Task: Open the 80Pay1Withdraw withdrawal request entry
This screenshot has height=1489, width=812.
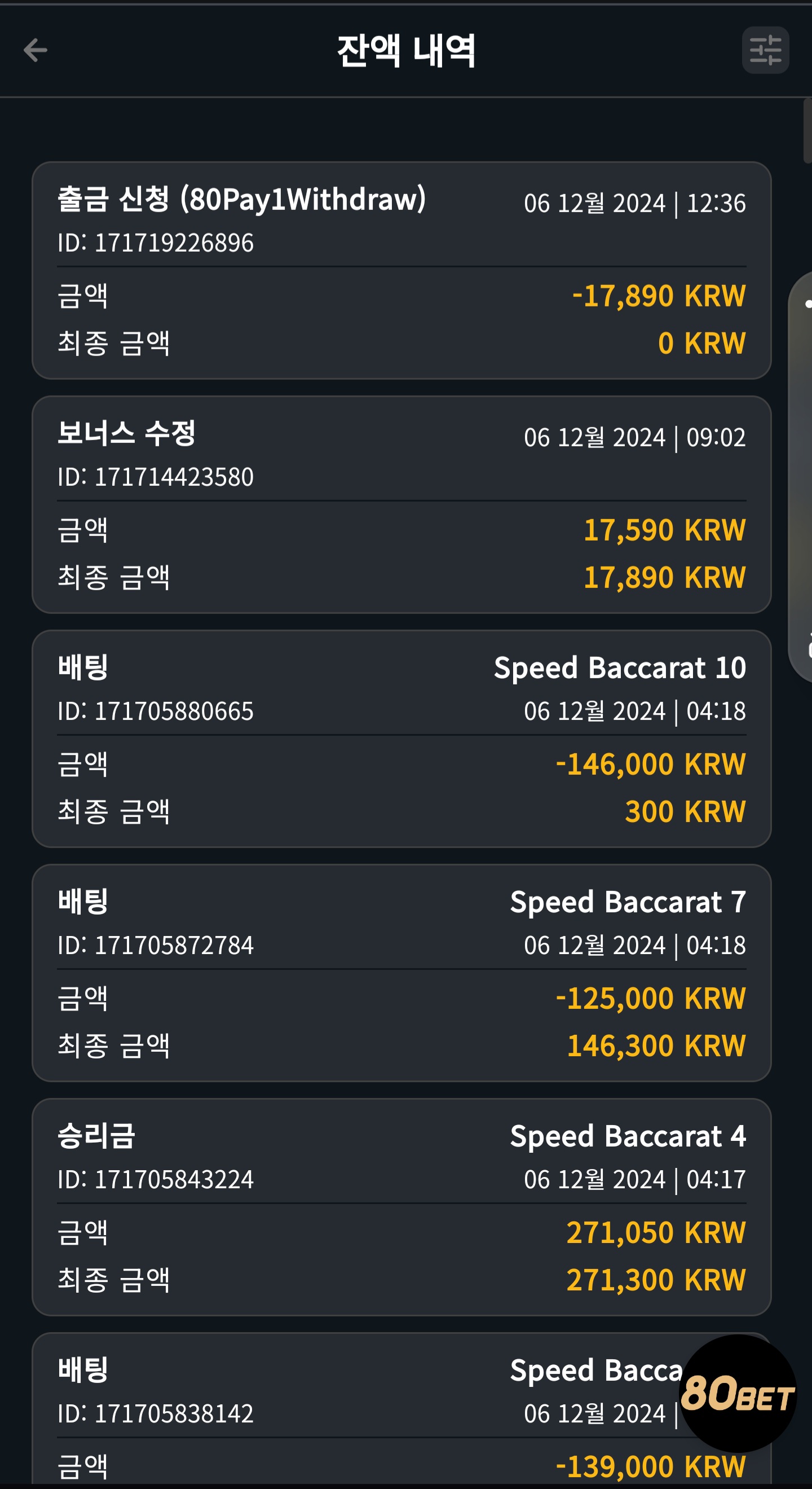Action: [x=401, y=270]
